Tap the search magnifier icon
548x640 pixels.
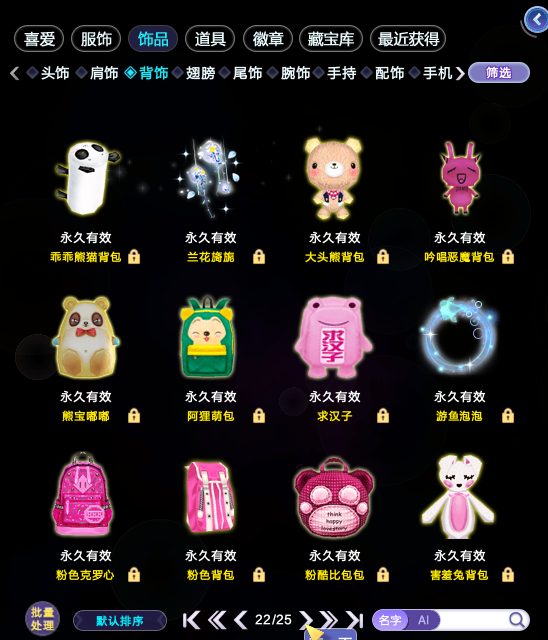click(x=517, y=620)
